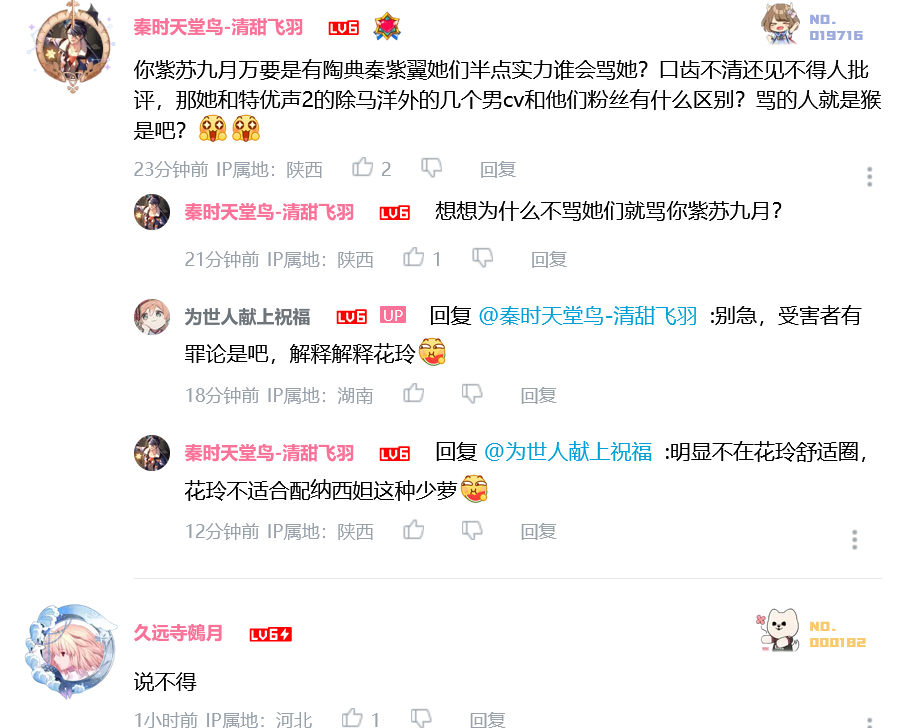Tap 回复 under the 23分钟前 comment

[497, 169]
